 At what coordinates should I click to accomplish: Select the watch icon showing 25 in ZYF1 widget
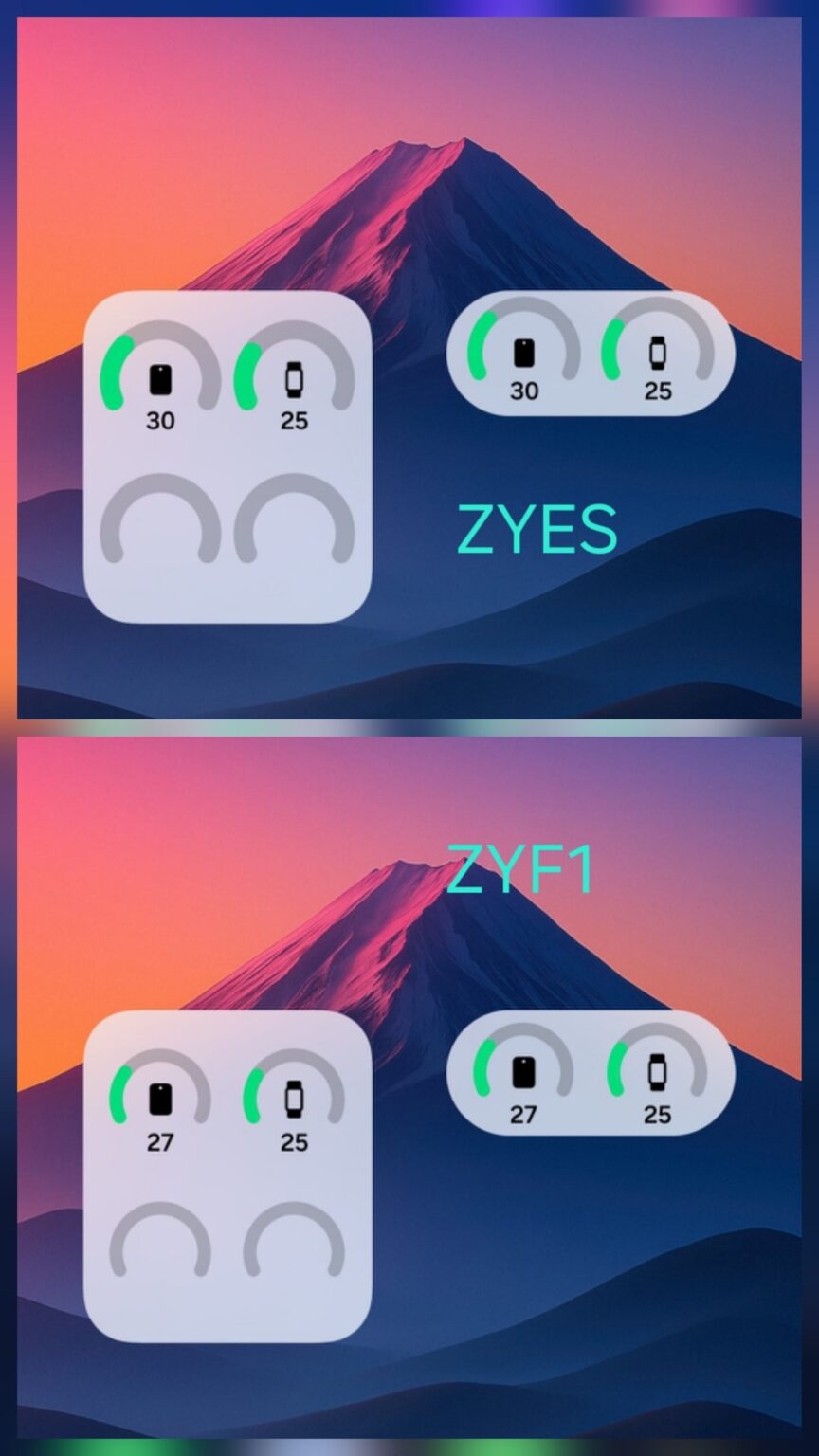point(292,1098)
